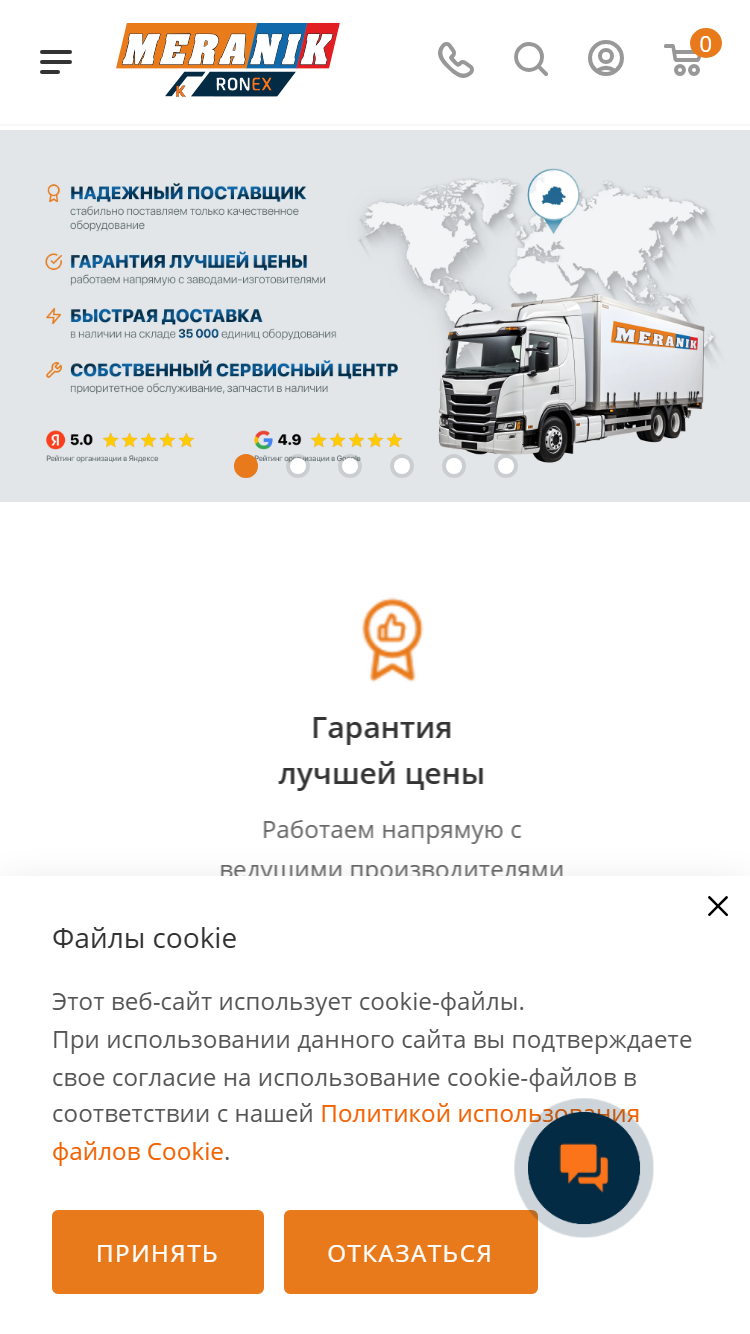Close the cookie notice
Viewport: 750px width, 1334px height.
click(x=718, y=906)
